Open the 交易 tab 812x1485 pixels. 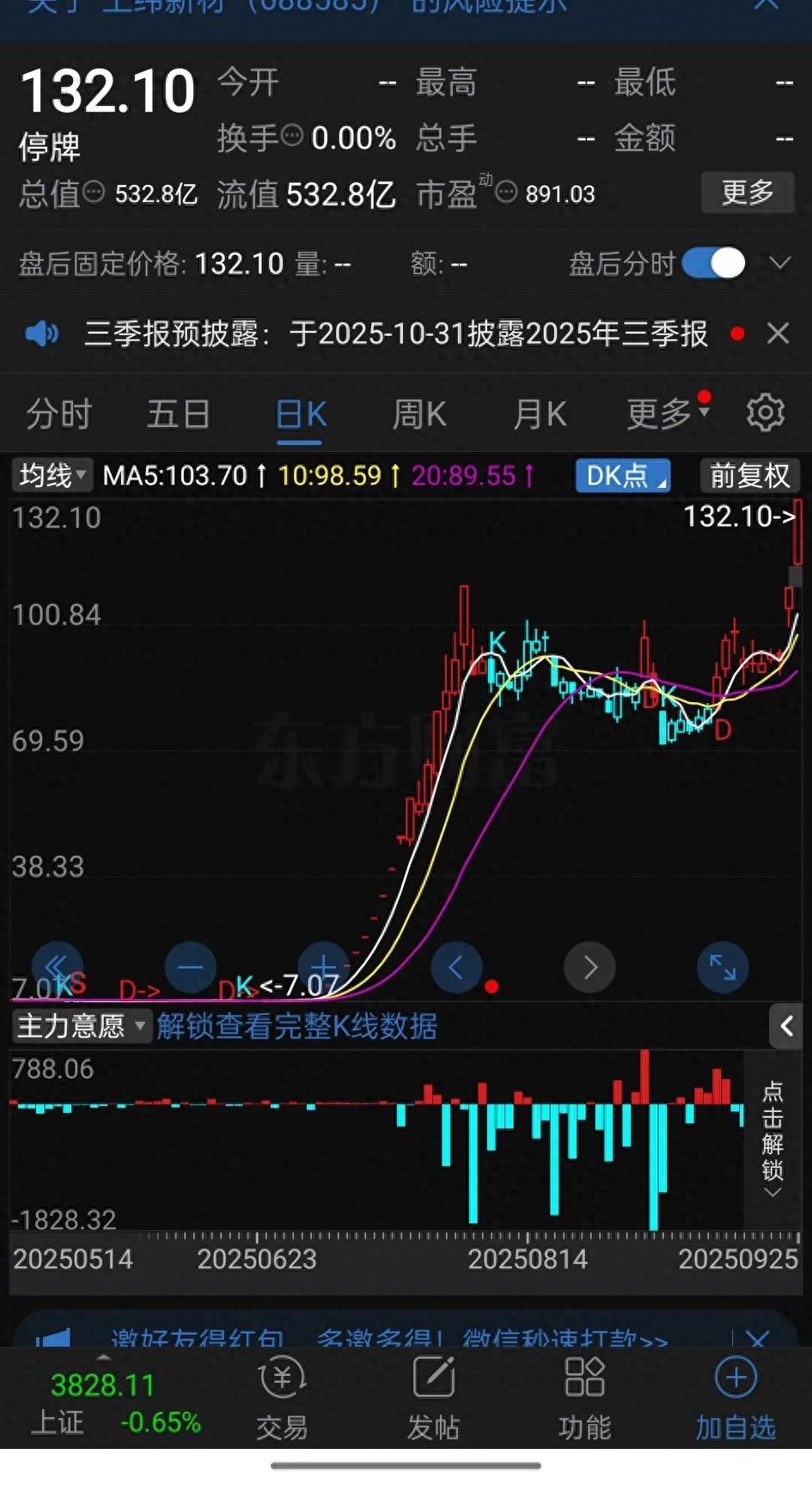pos(282,1396)
